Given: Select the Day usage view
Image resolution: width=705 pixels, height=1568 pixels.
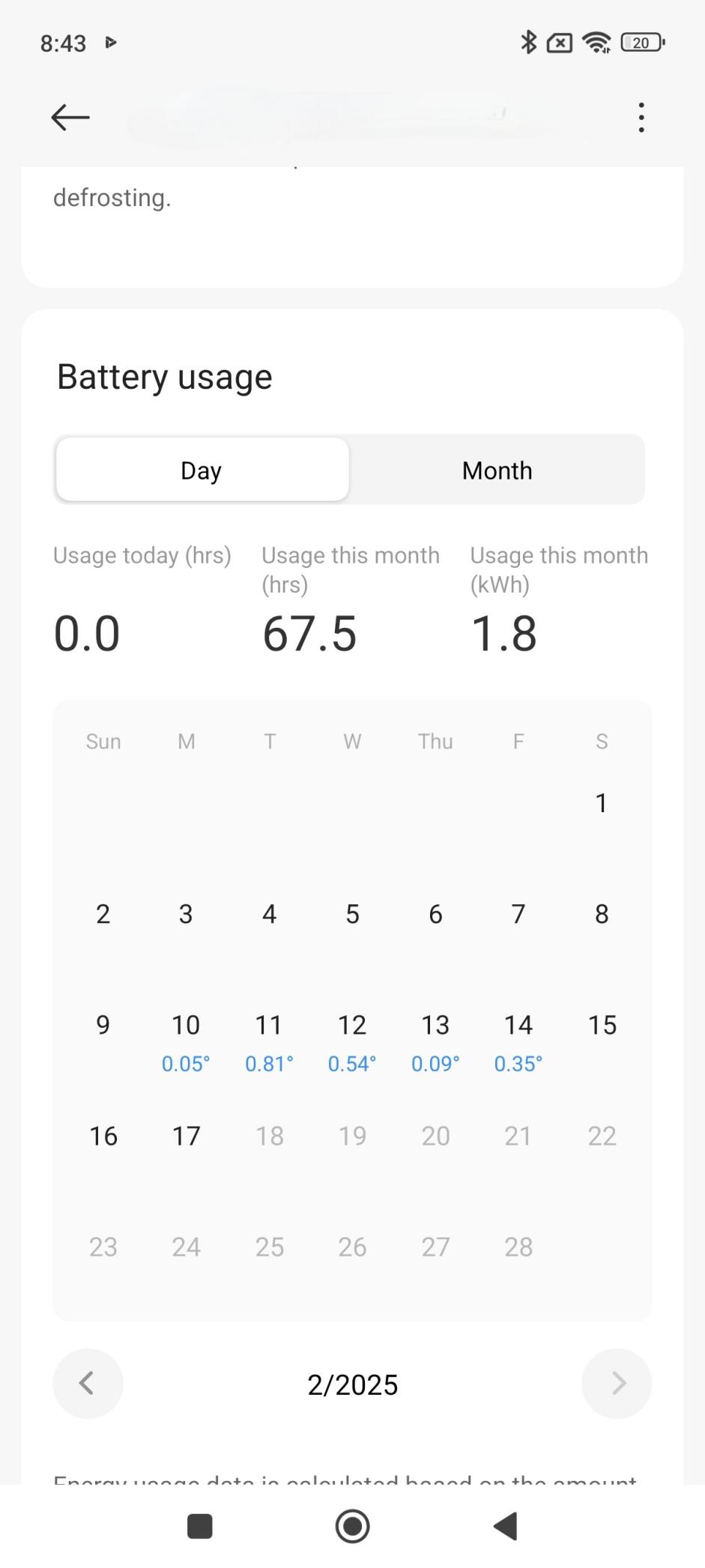Looking at the screenshot, I should click(202, 470).
